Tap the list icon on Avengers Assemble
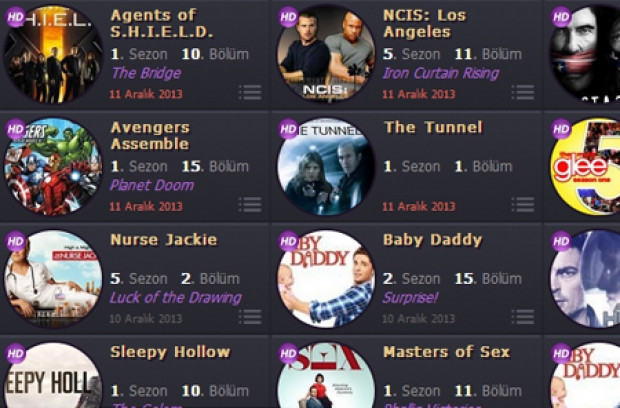Viewport: 620px width, 408px height. [250, 204]
